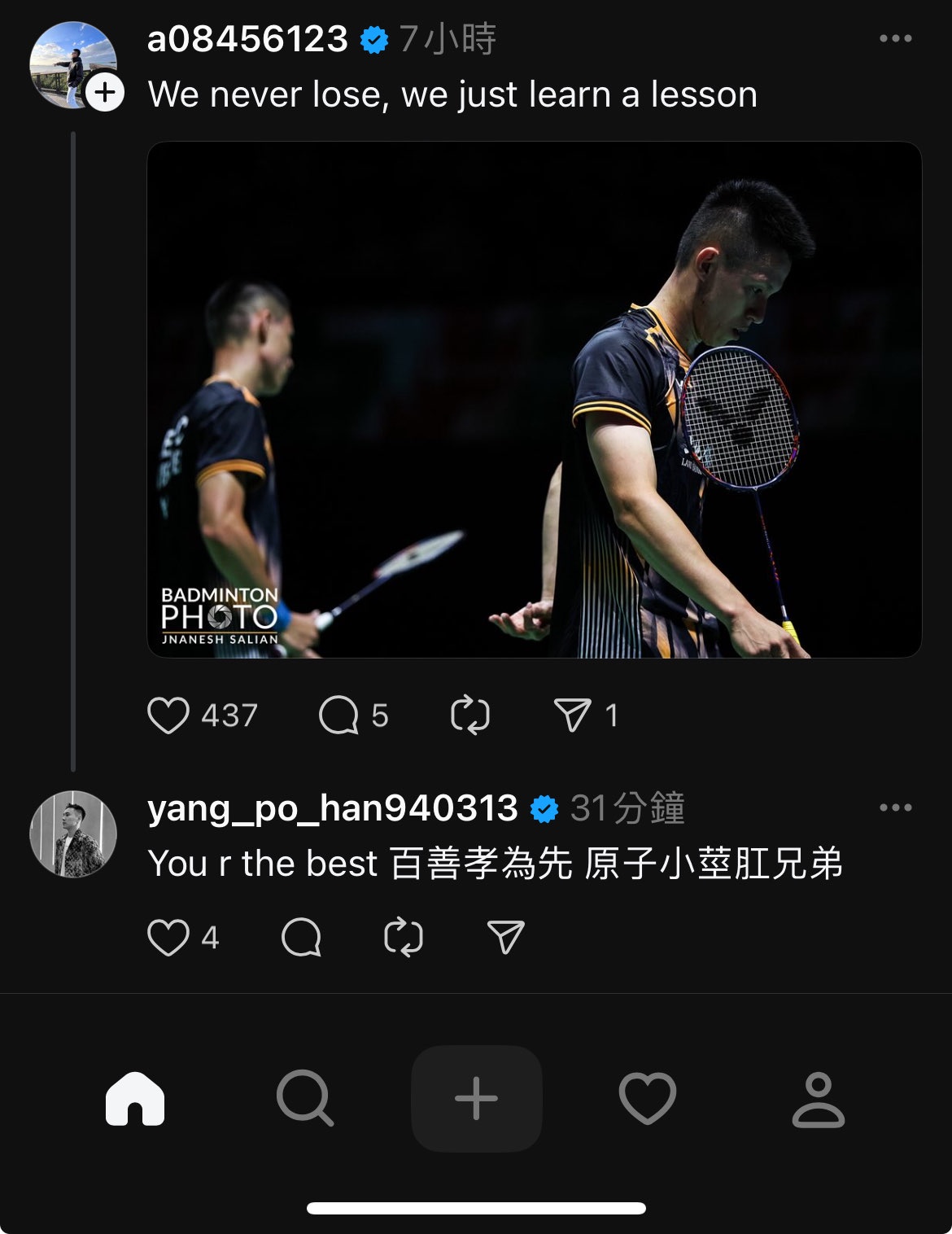Repost yang_po_han940313's reply
The height and width of the screenshot is (1234, 952).
[x=404, y=938]
